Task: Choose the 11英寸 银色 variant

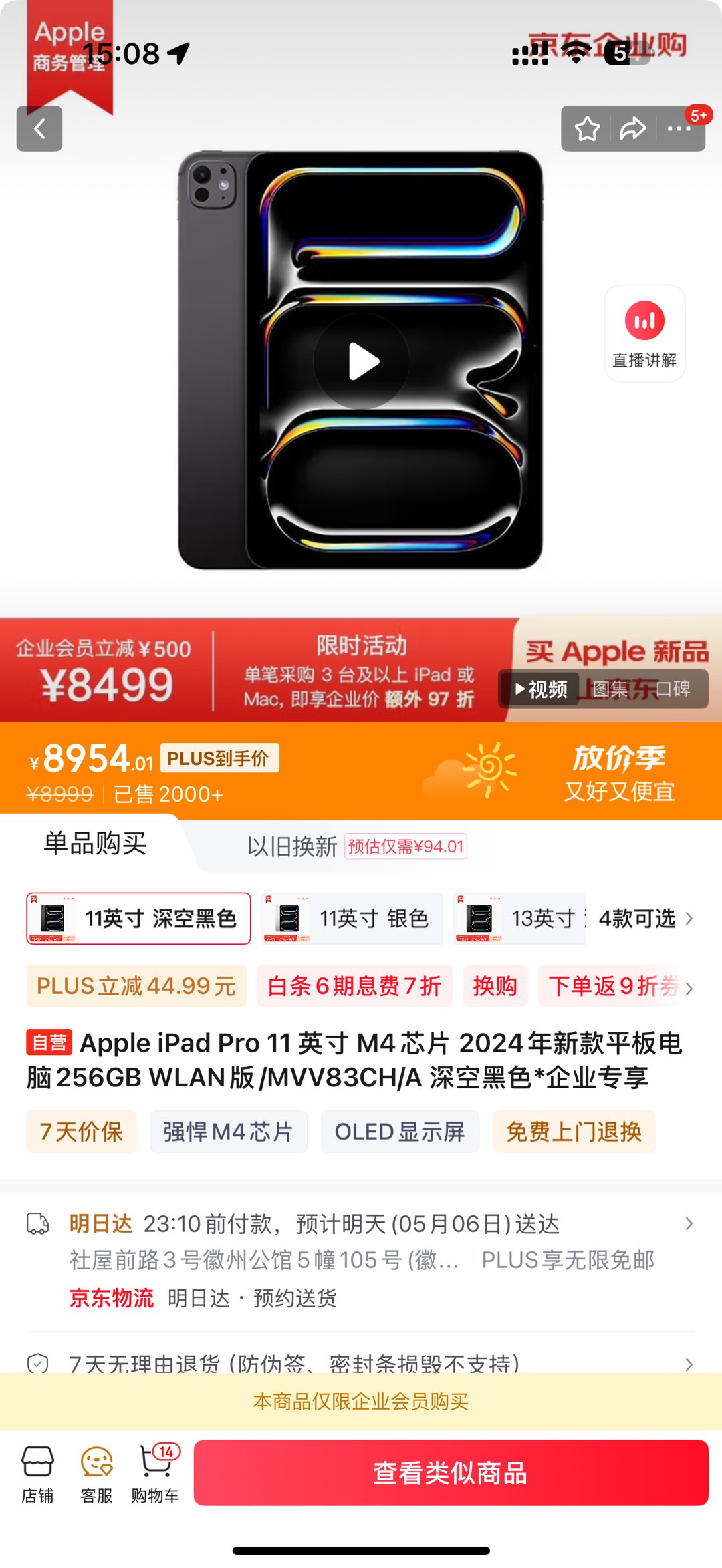Action: (352, 919)
